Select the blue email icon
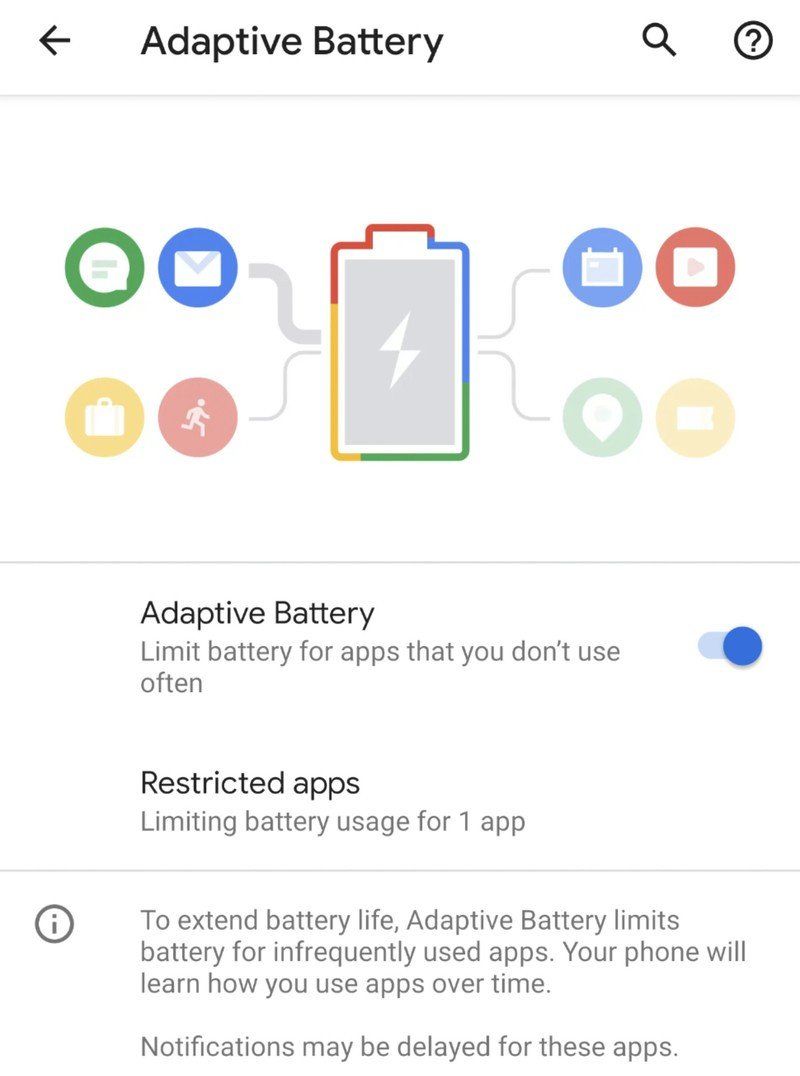 click(x=197, y=267)
